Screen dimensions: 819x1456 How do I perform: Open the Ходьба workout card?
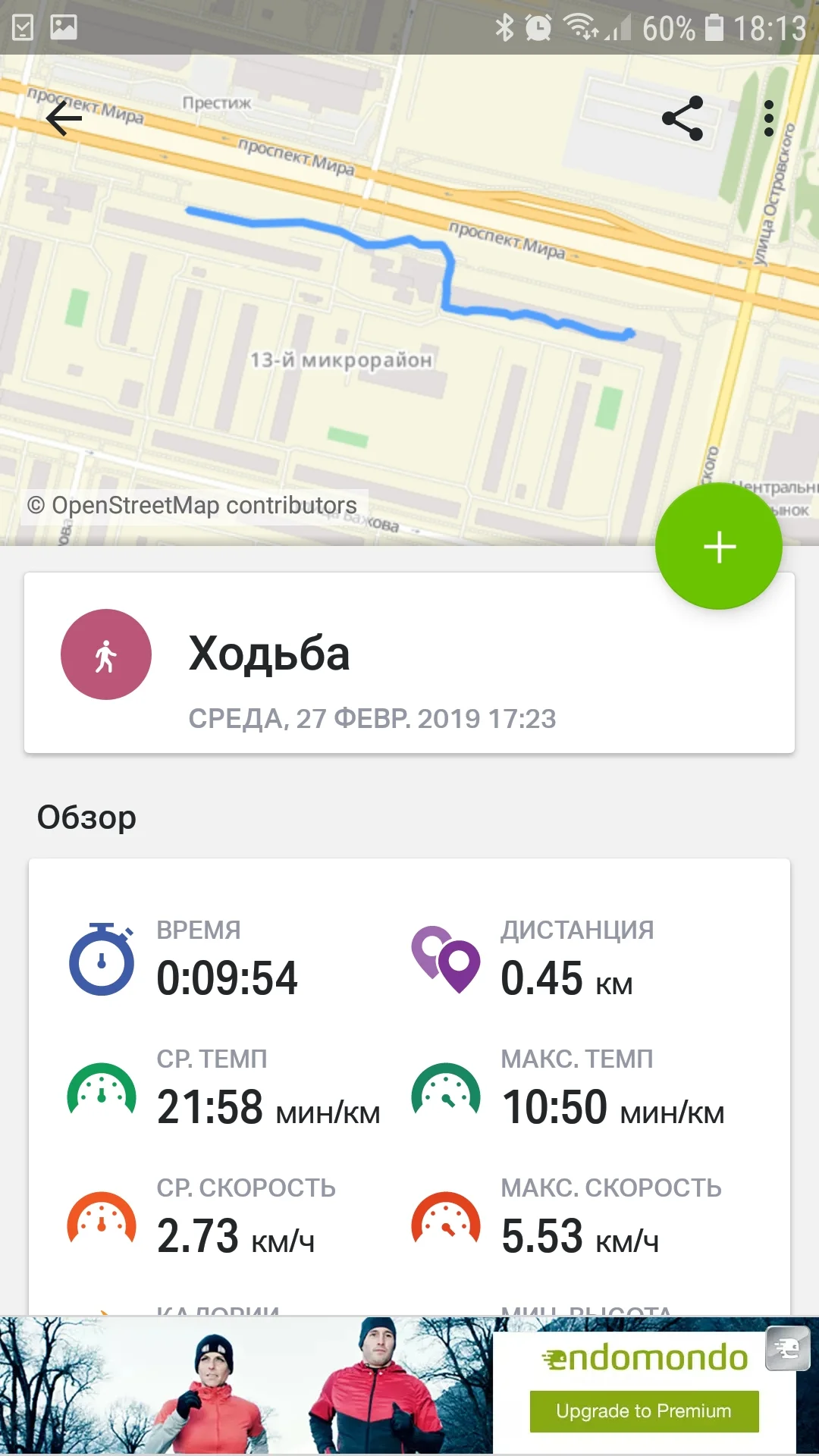click(409, 663)
